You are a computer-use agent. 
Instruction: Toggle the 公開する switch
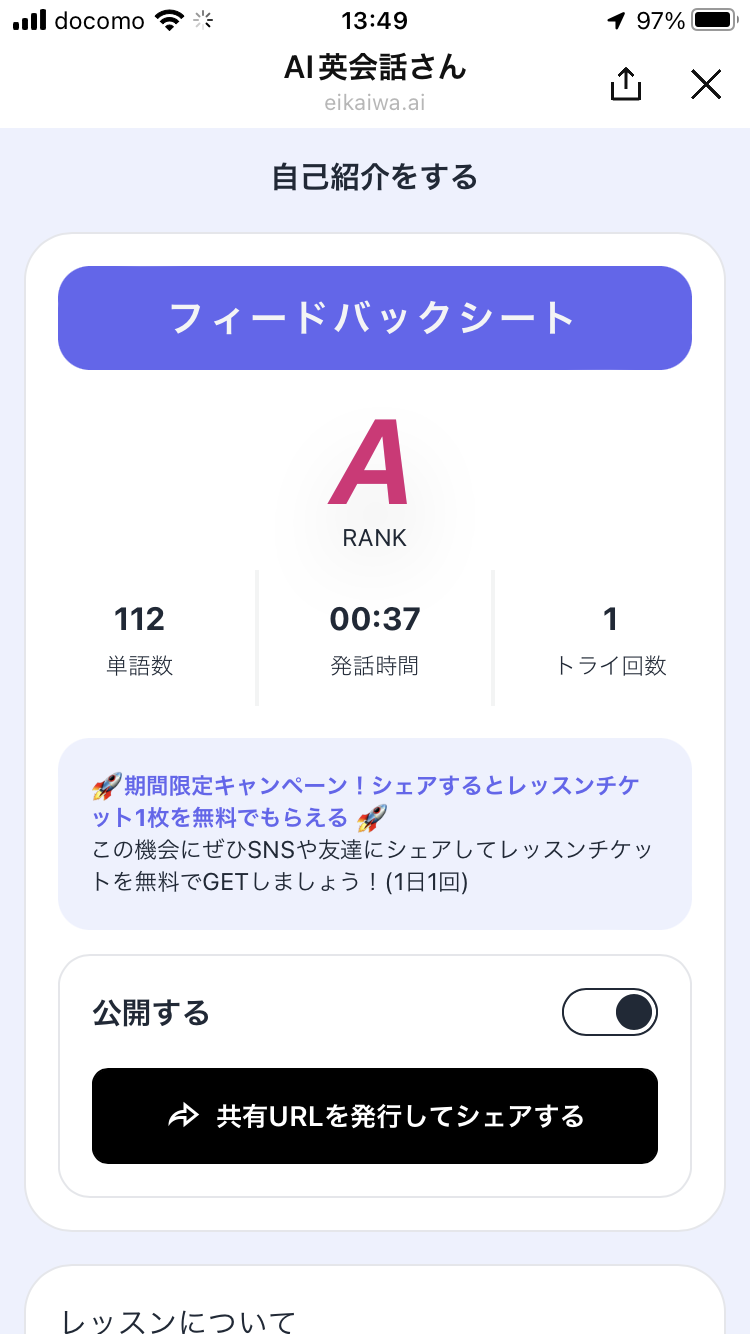610,1013
